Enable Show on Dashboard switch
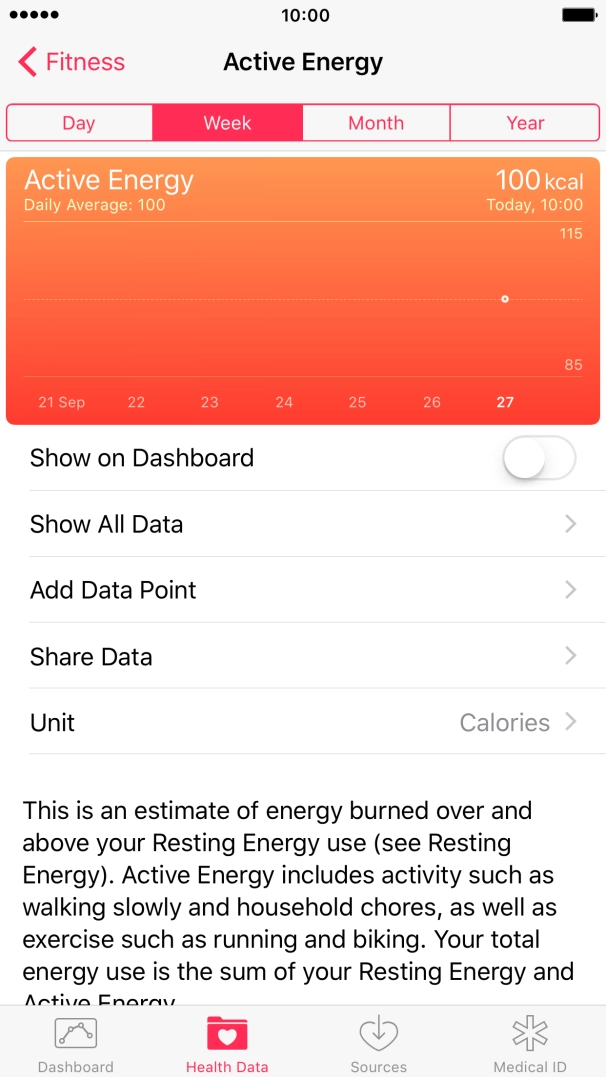This screenshot has width=606, height=1077. [539, 459]
